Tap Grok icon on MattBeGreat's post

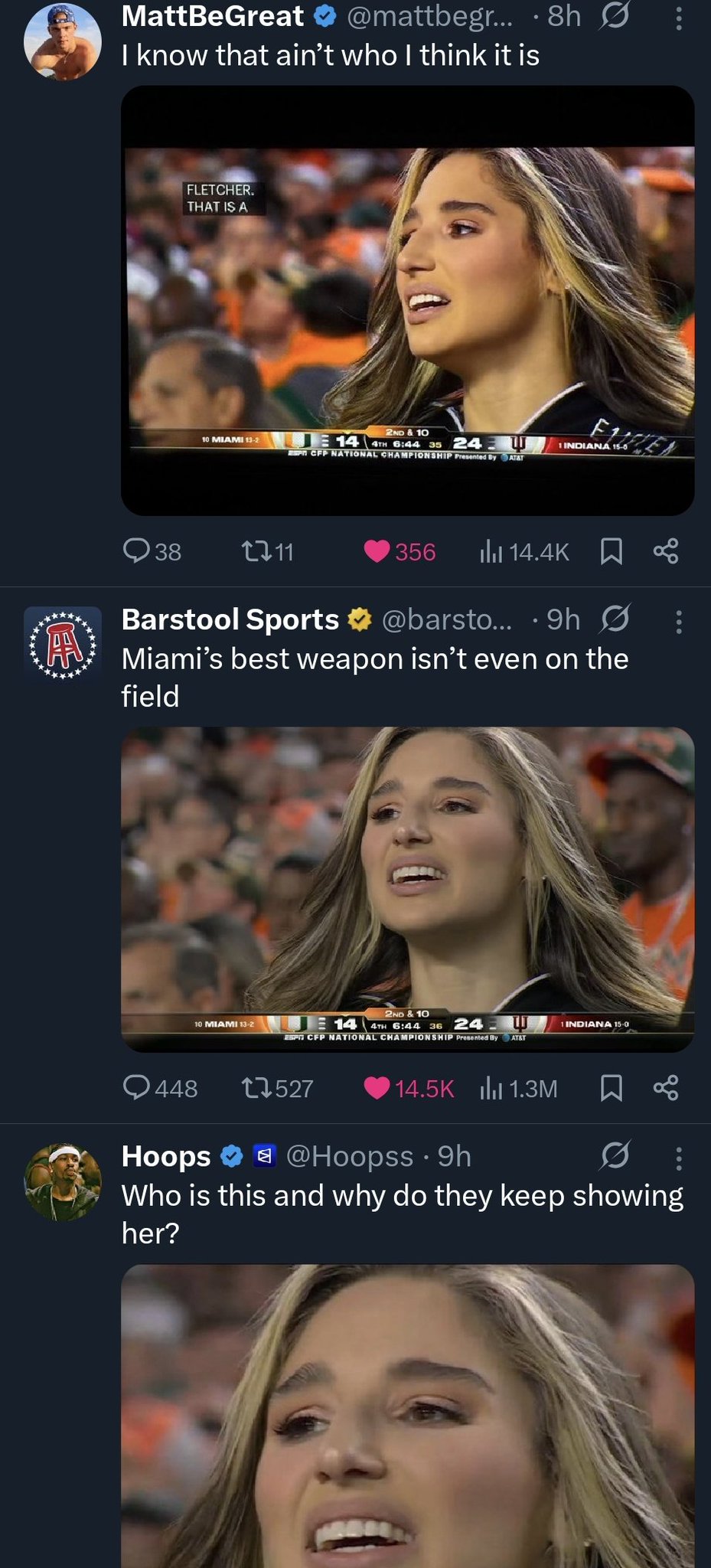pyautogui.click(x=614, y=17)
